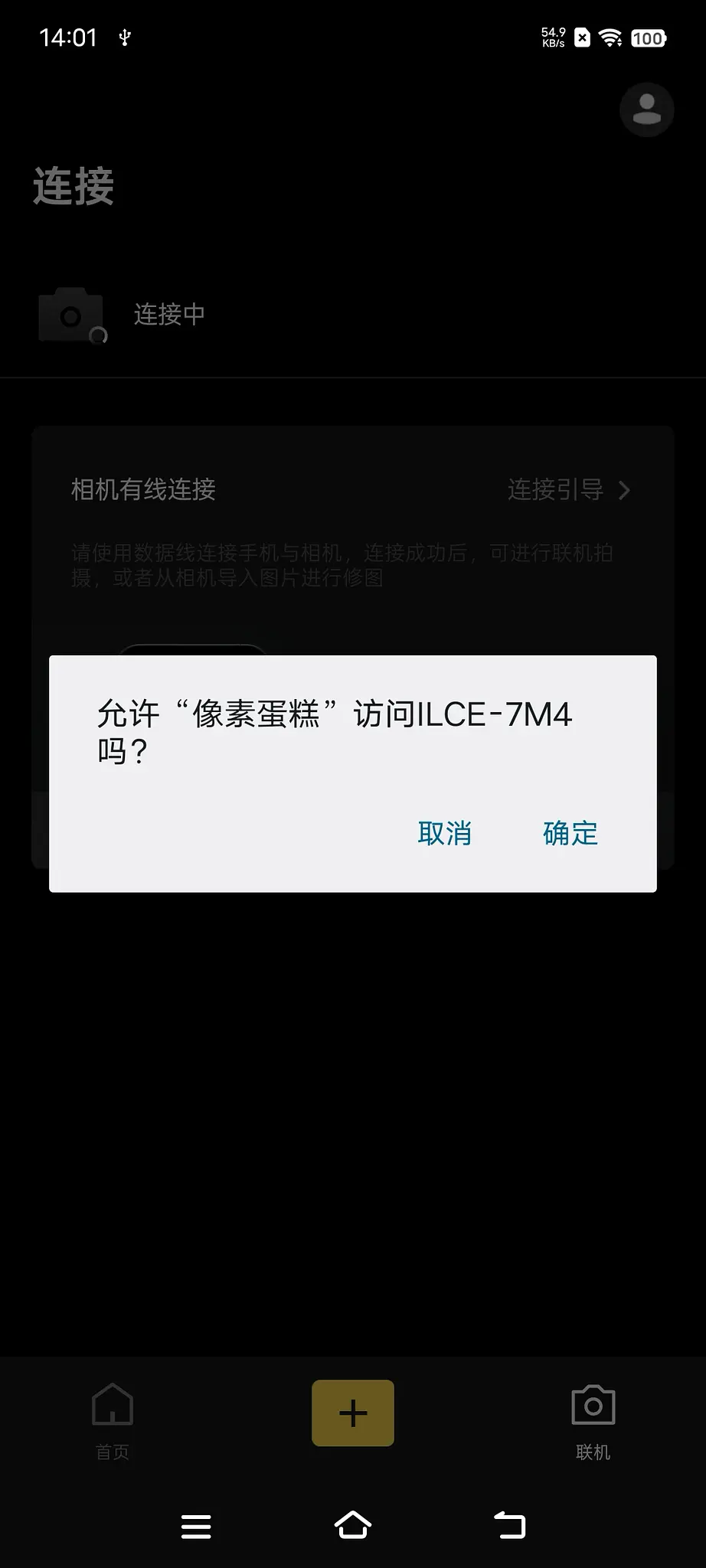Switch to the 联机 tab
Image resolution: width=706 pixels, height=1568 pixels.
pyautogui.click(x=593, y=1419)
